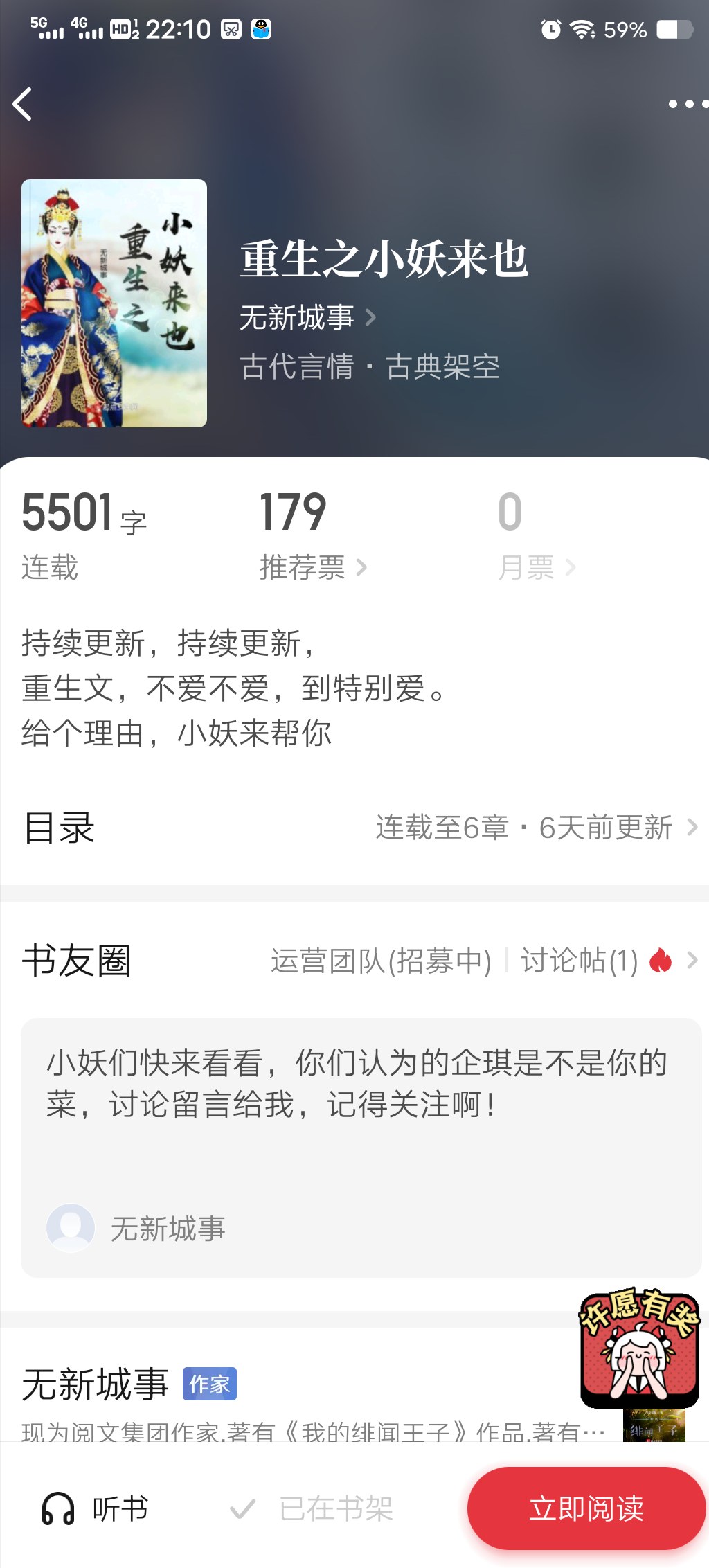Open 月票 monthly tickets
The image size is (709, 1568).
(x=536, y=567)
